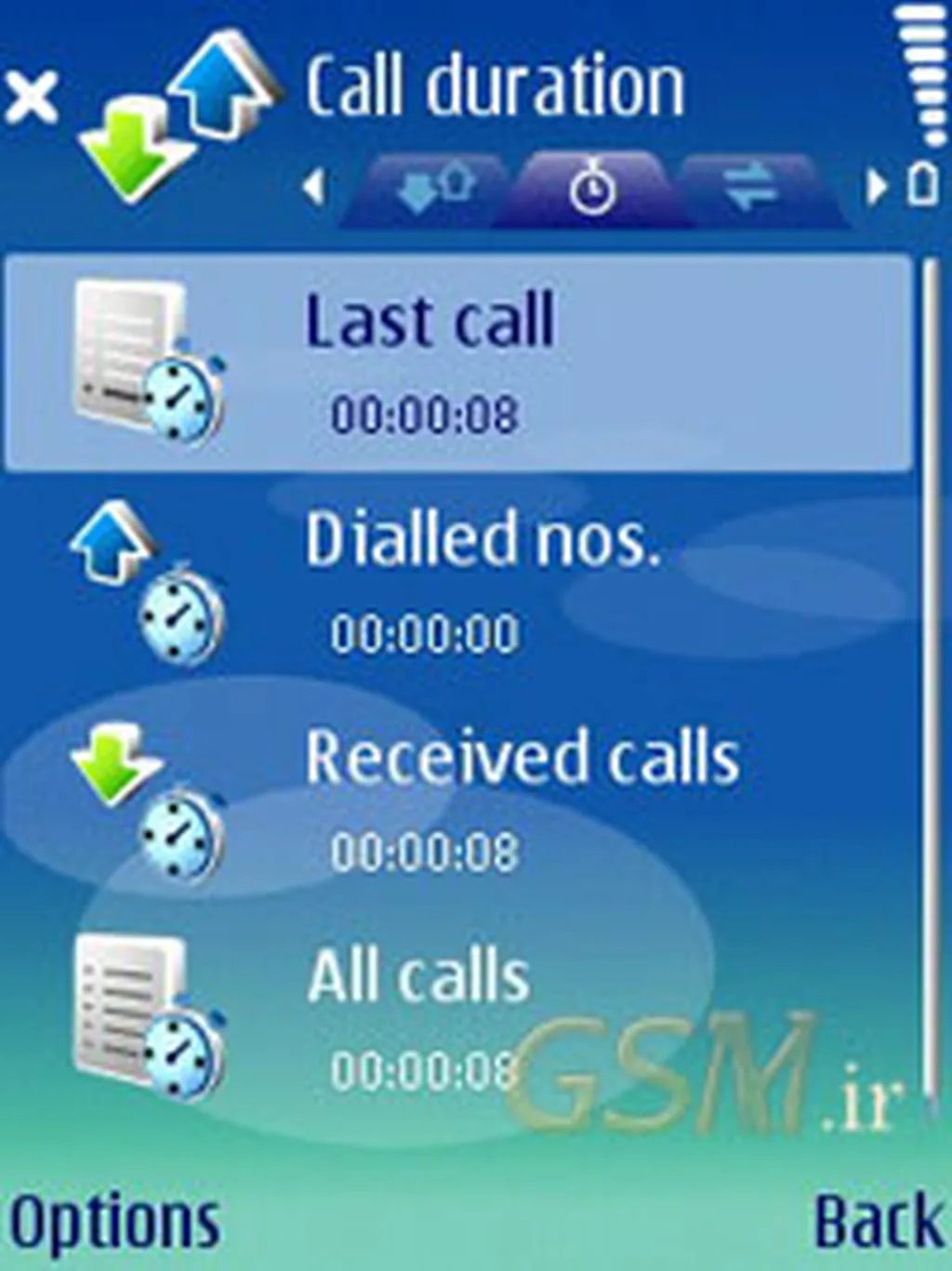This screenshot has width=952, height=1271.
Task: Go back with the Back softkey
Action: point(879,1221)
